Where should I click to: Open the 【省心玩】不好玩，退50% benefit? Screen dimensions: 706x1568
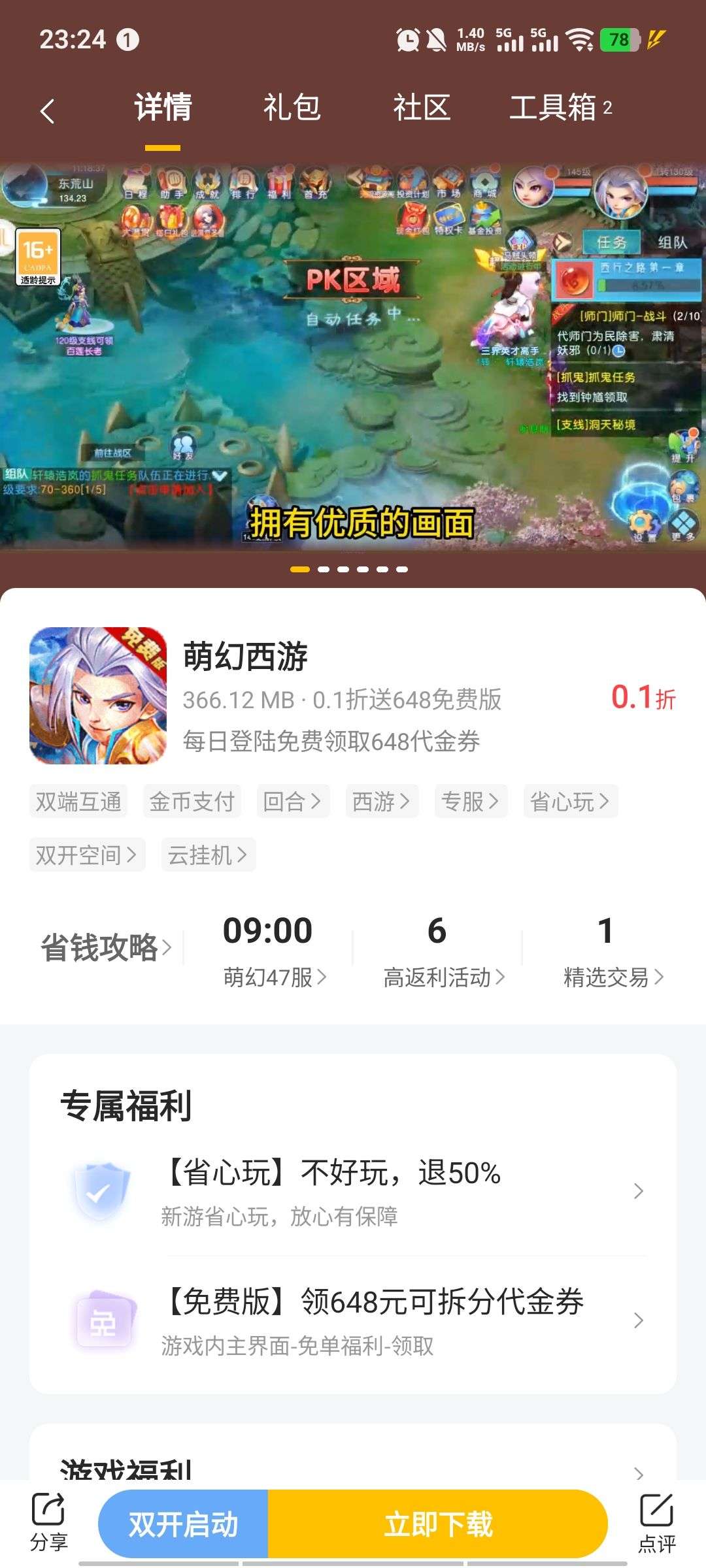pos(353,1192)
